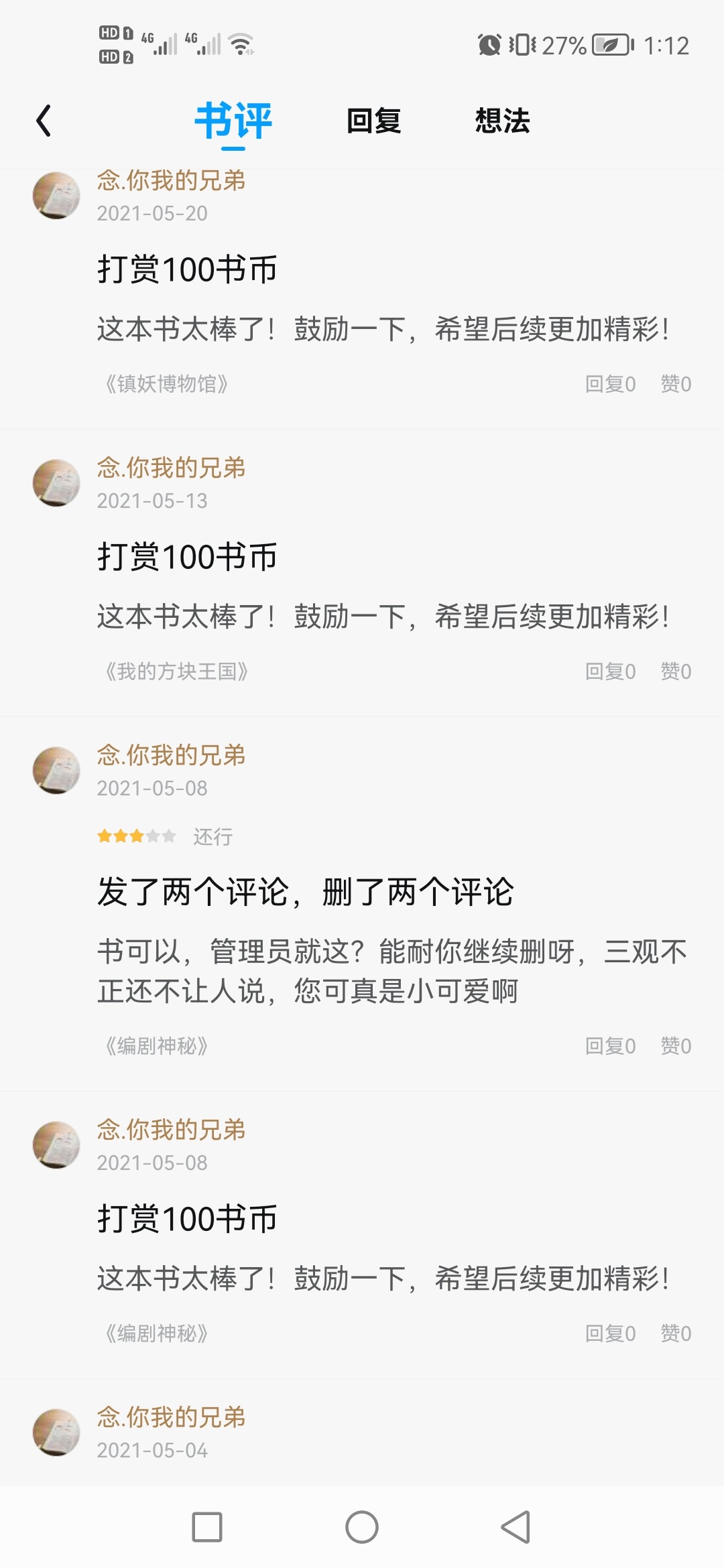The height and width of the screenshot is (1568, 724).
Task: Go back using the top-left arrow
Action: click(x=44, y=121)
